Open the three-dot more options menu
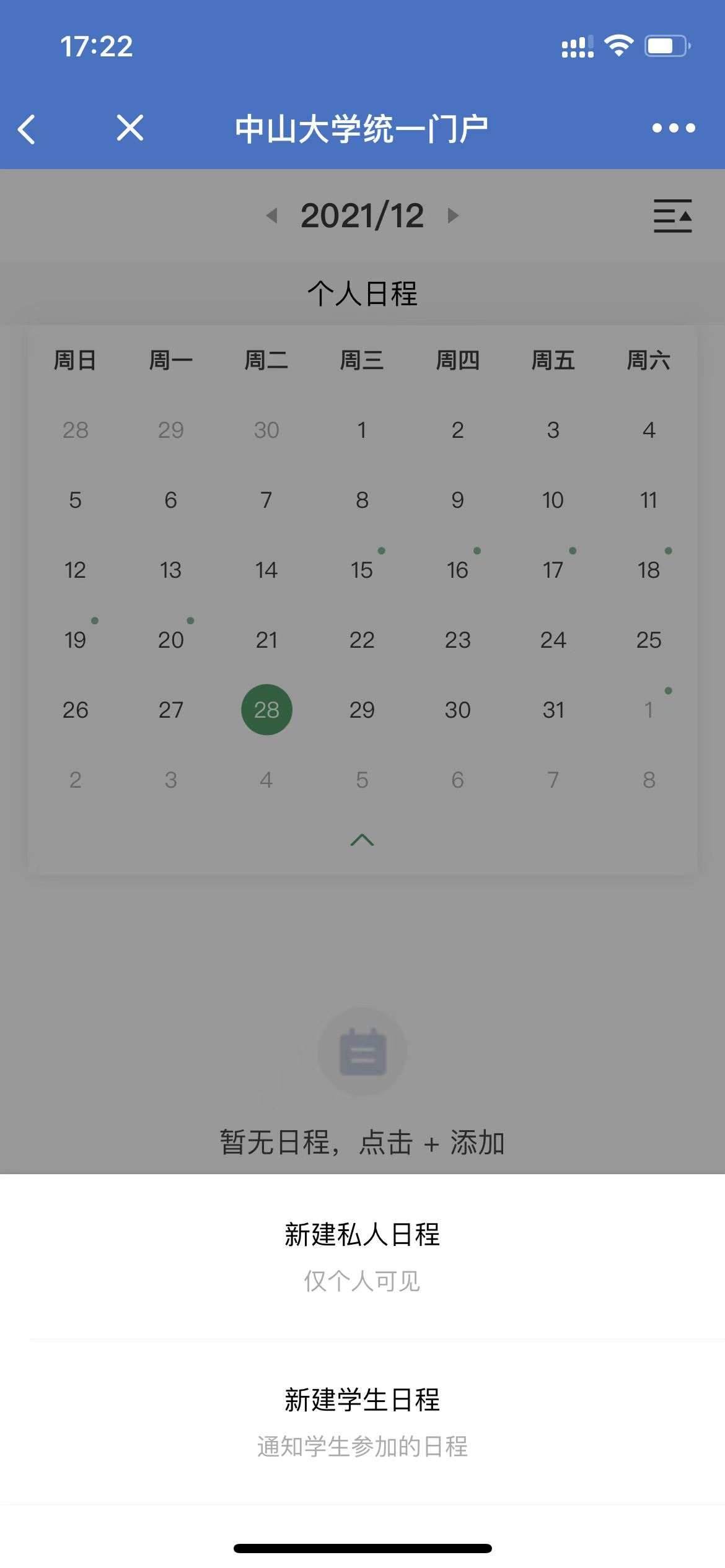725x1568 pixels. 674,128
